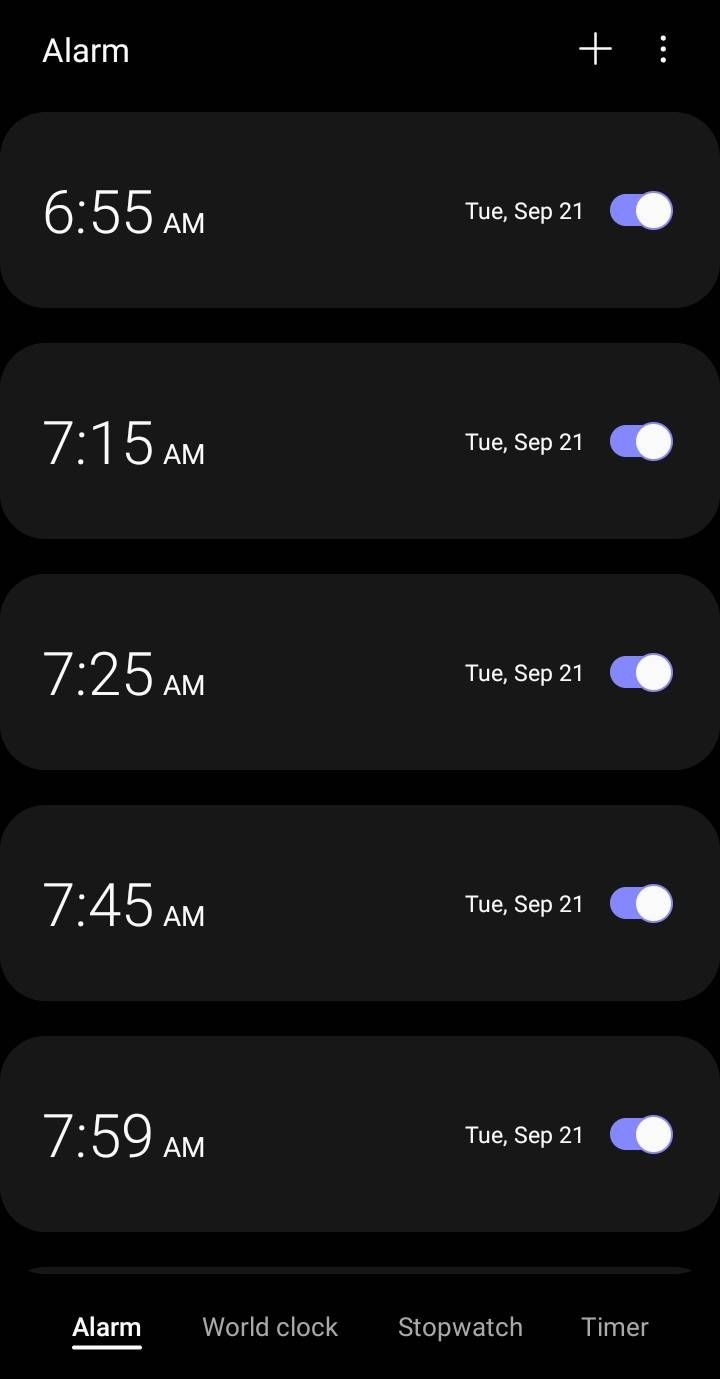Switch to the World clock tab

(x=270, y=1327)
